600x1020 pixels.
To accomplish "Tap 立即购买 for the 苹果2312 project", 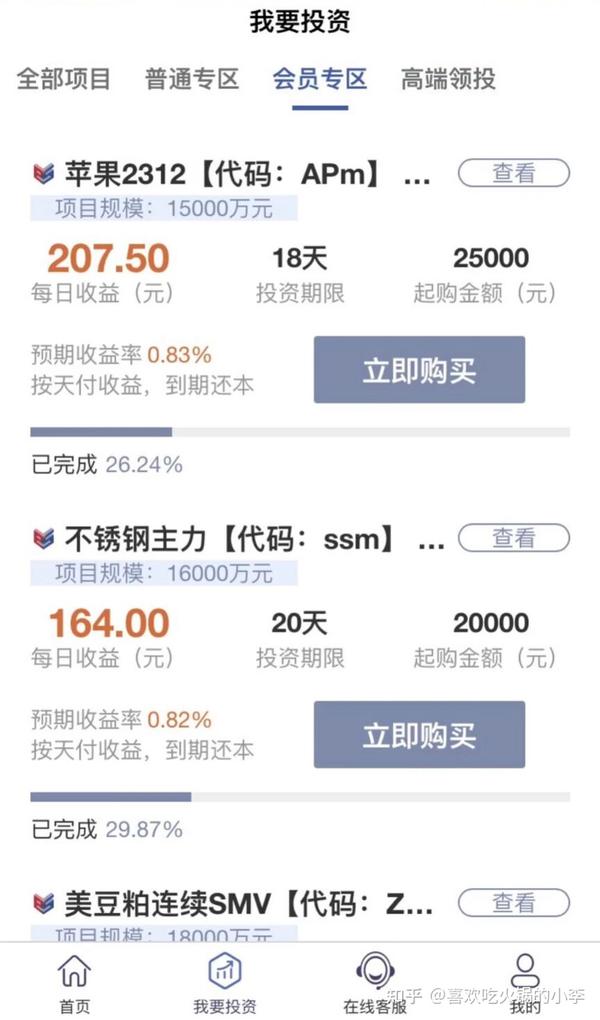I will [419, 369].
